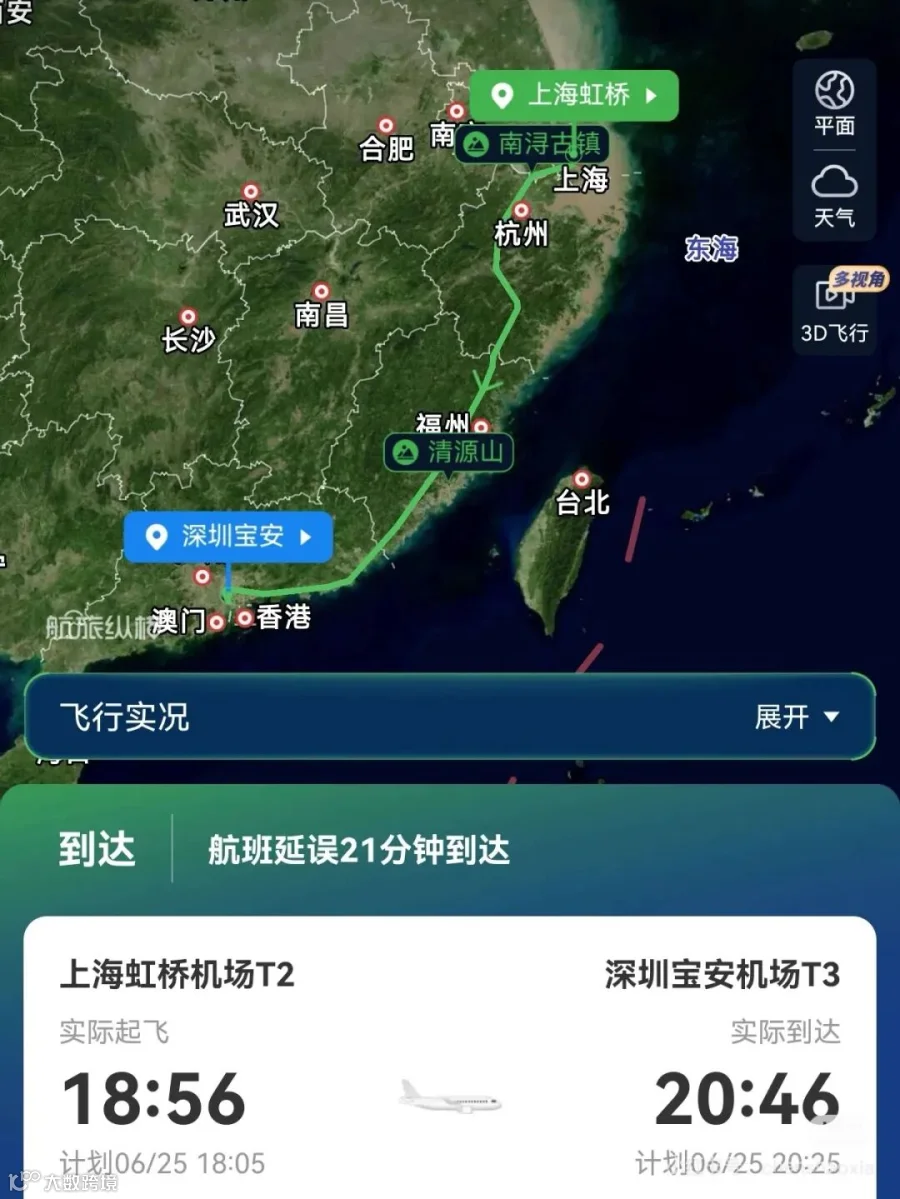The height and width of the screenshot is (1199, 900).
Task: Click the 上海虹桥 location pin icon
Action: [x=503, y=95]
